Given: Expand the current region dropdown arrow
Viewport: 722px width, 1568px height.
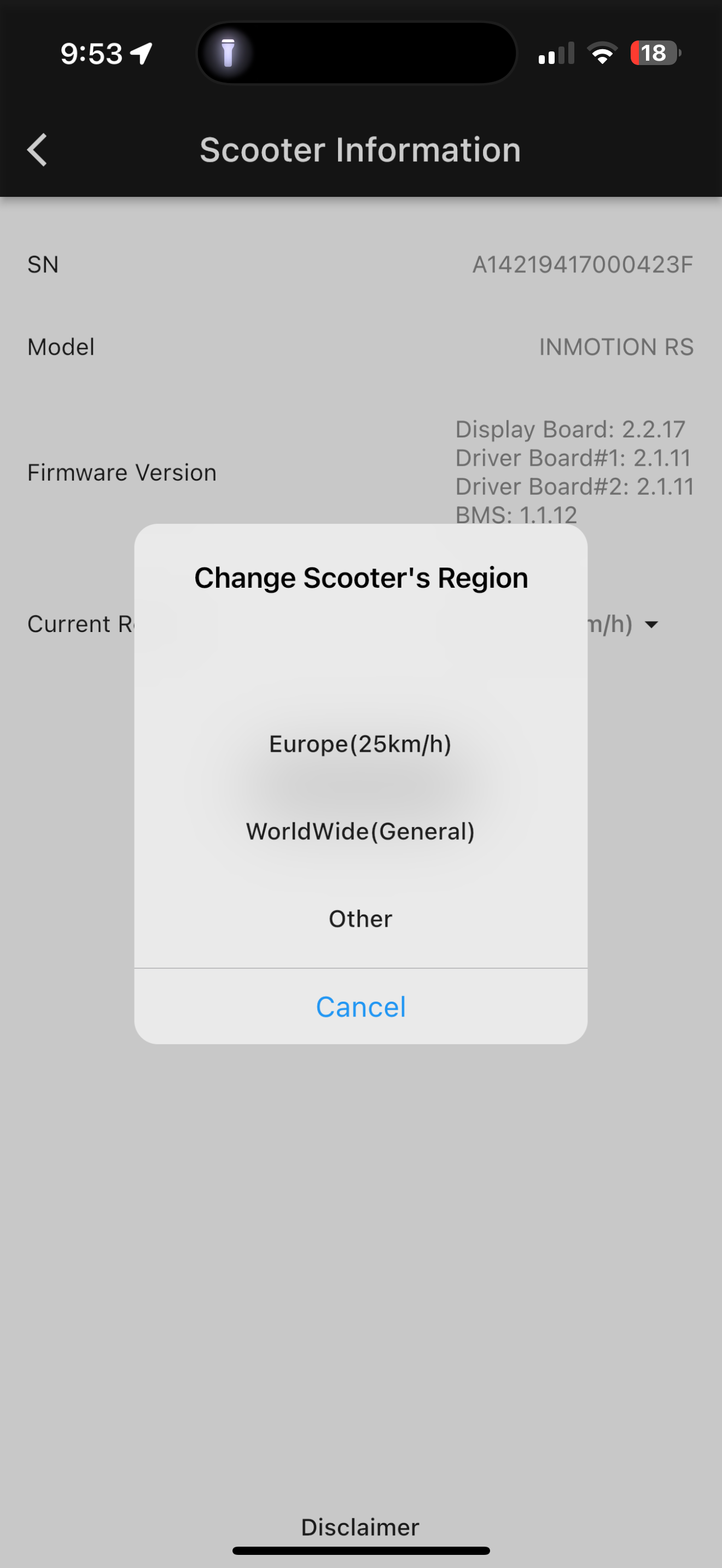Looking at the screenshot, I should click(x=651, y=624).
